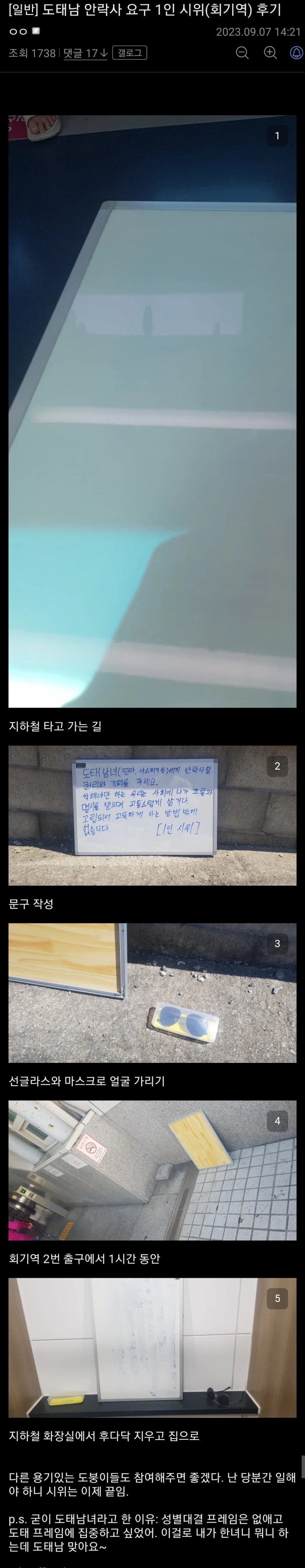This screenshot has height=1568, width=305.
Task: View image 3 with the sunglasses
Action: (152, 993)
